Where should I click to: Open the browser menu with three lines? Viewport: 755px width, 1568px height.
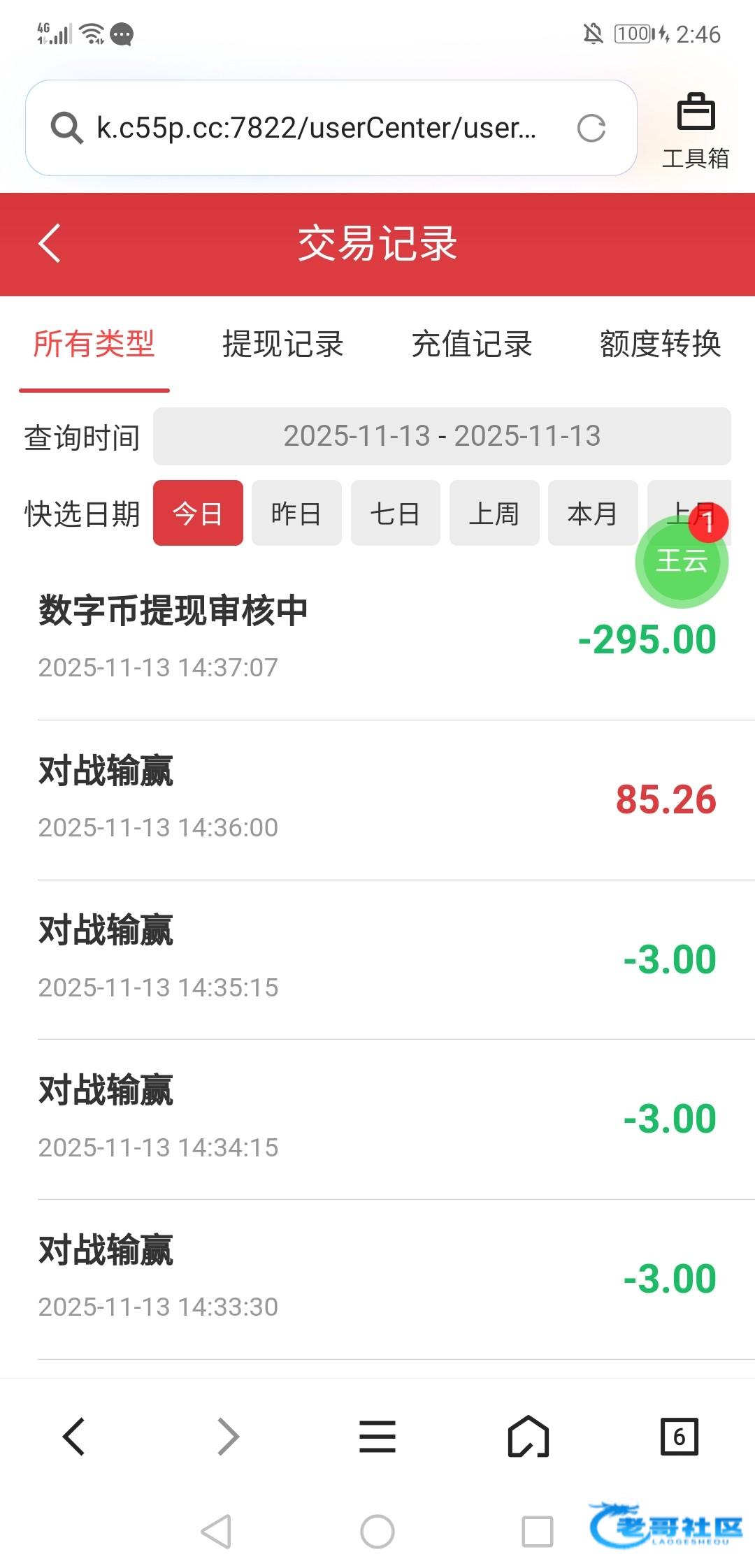(x=377, y=1437)
